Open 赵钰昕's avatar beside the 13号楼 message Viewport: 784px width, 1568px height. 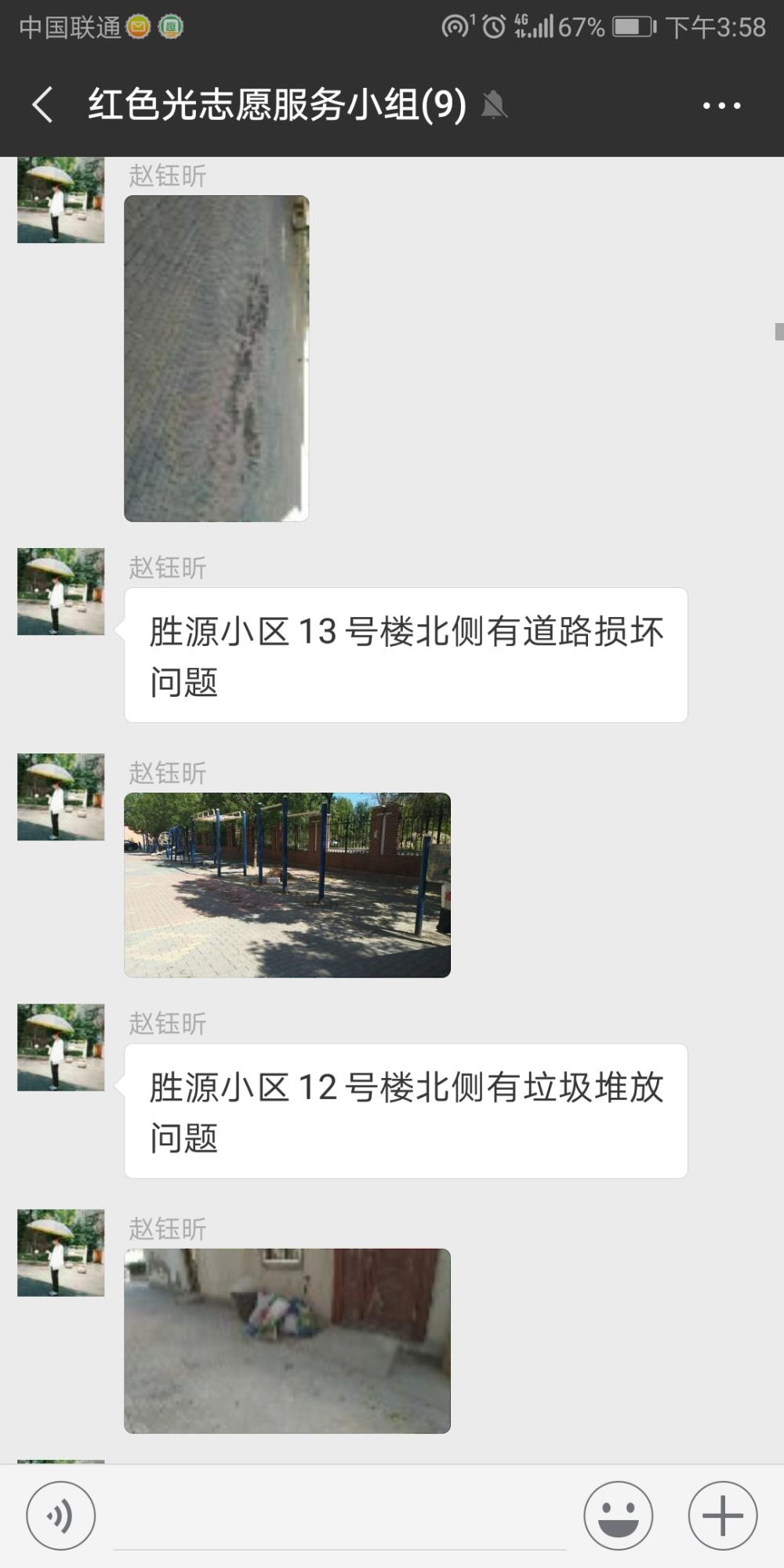61,591
